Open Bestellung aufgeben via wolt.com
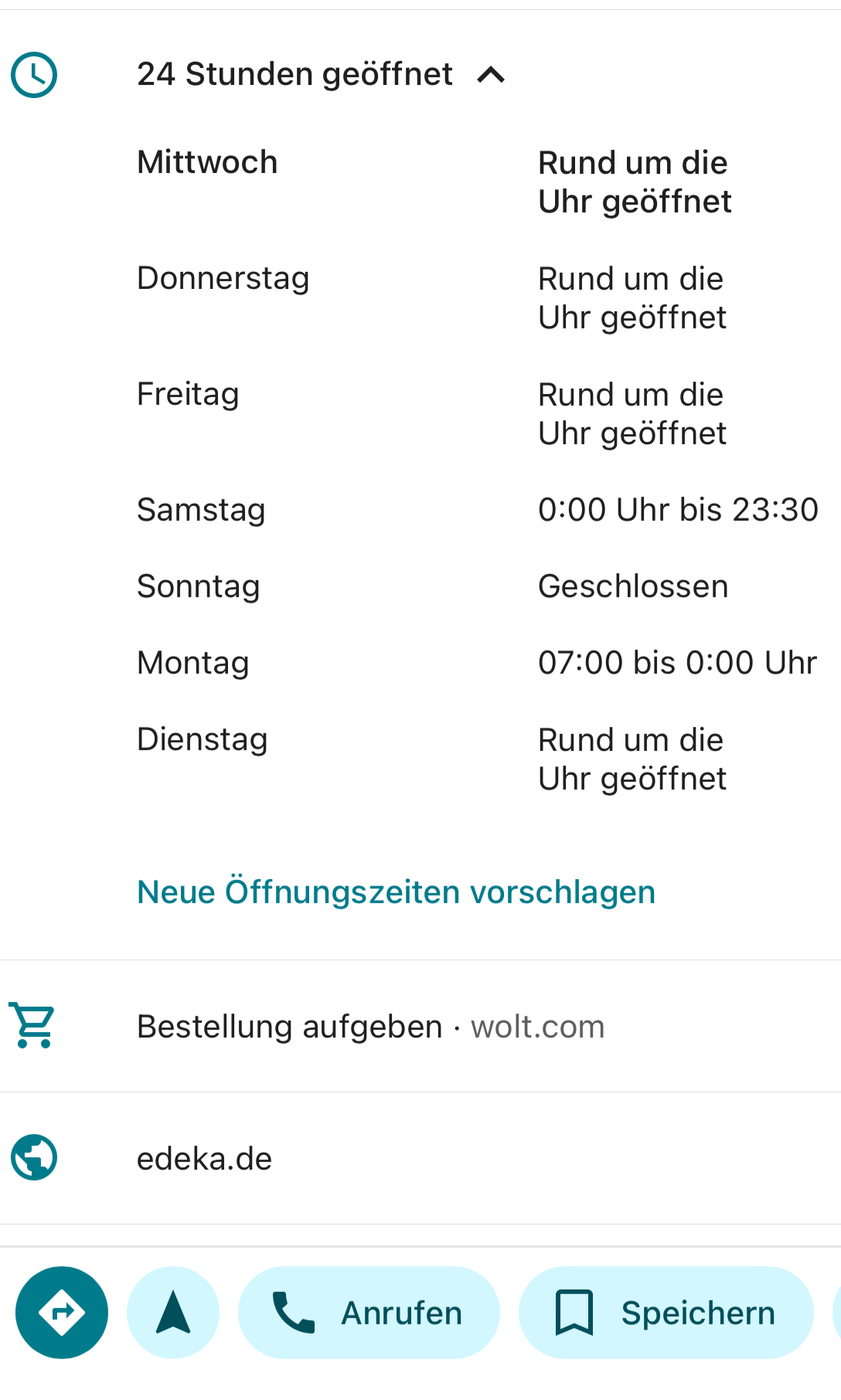841x1400 pixels. (371, 1027)
